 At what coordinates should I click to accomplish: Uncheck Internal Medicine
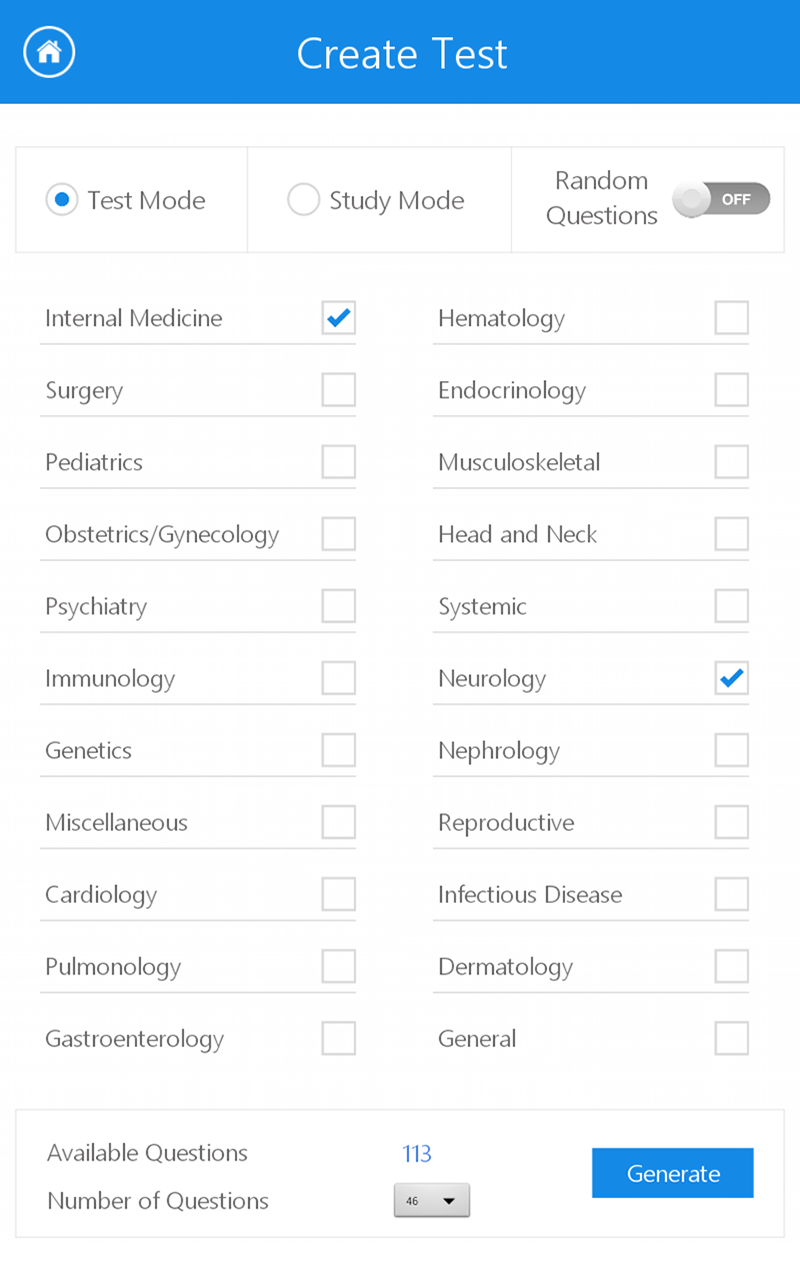(339, 318)
